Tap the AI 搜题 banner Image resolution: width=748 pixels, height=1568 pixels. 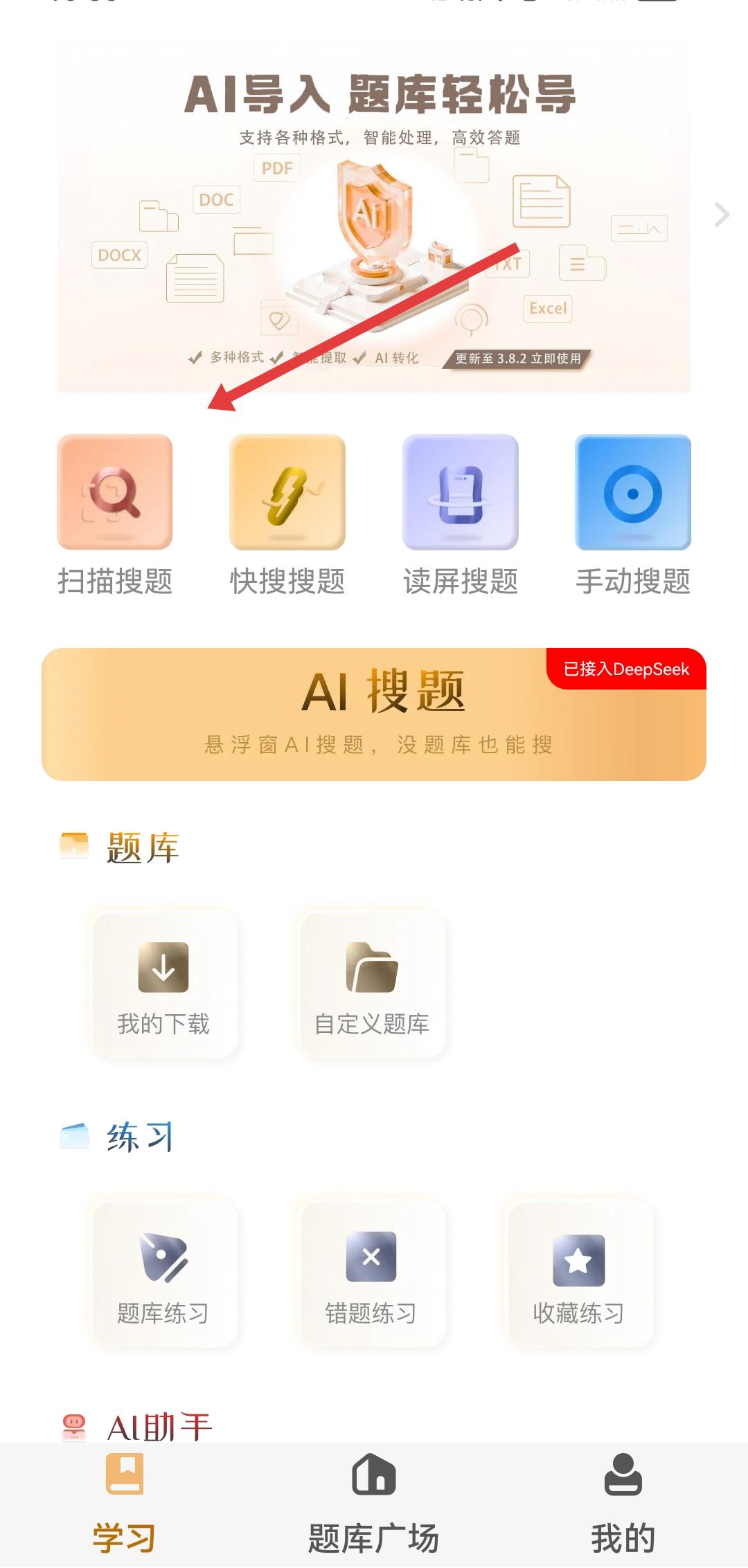tap(374, 714)
